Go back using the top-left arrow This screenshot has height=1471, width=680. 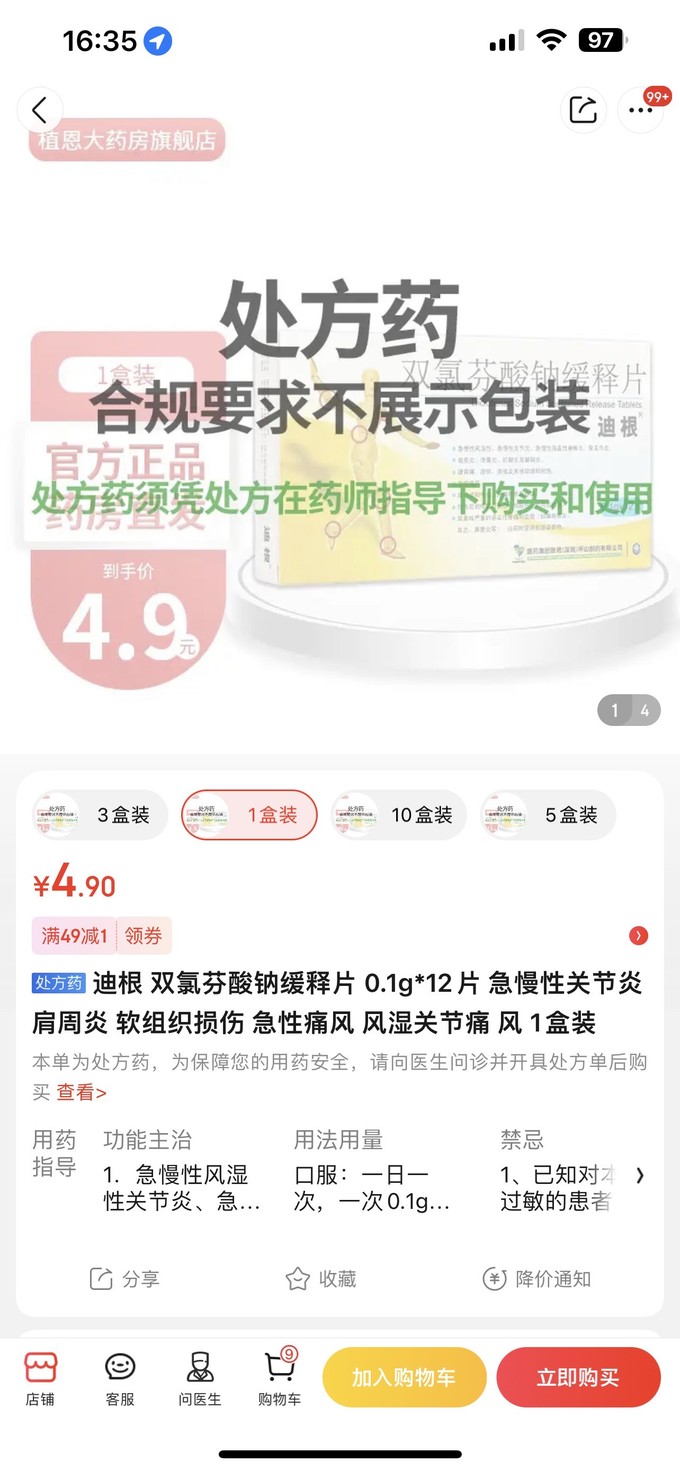point(40,109)
